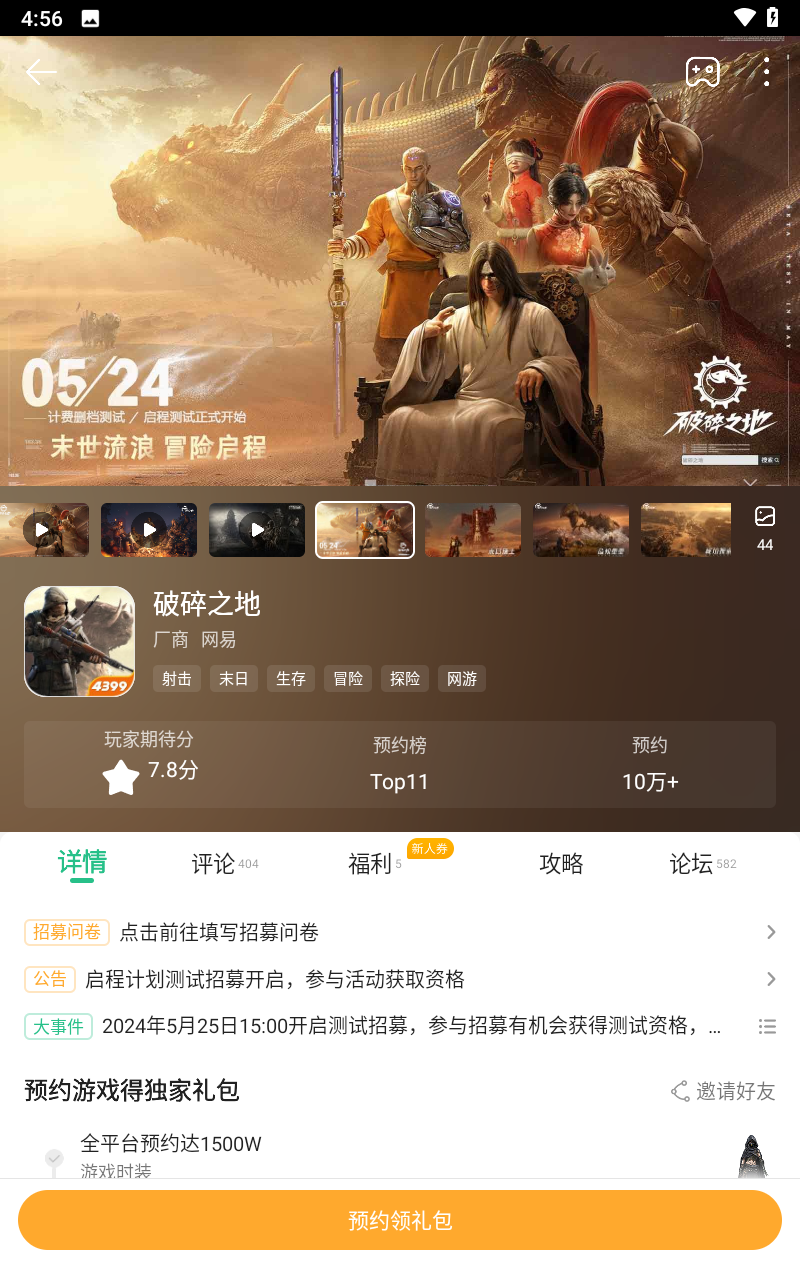Switch to the 评论 tab
The image size is (800, 1280).
tap(214, 864)
